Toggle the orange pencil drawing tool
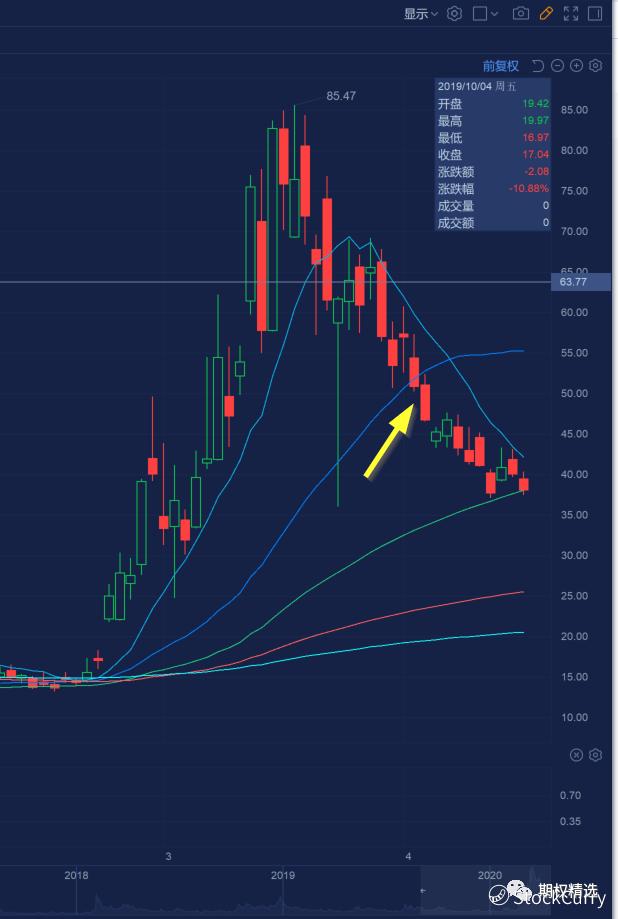This screenshot has width=618, height=919. point(546,14)
